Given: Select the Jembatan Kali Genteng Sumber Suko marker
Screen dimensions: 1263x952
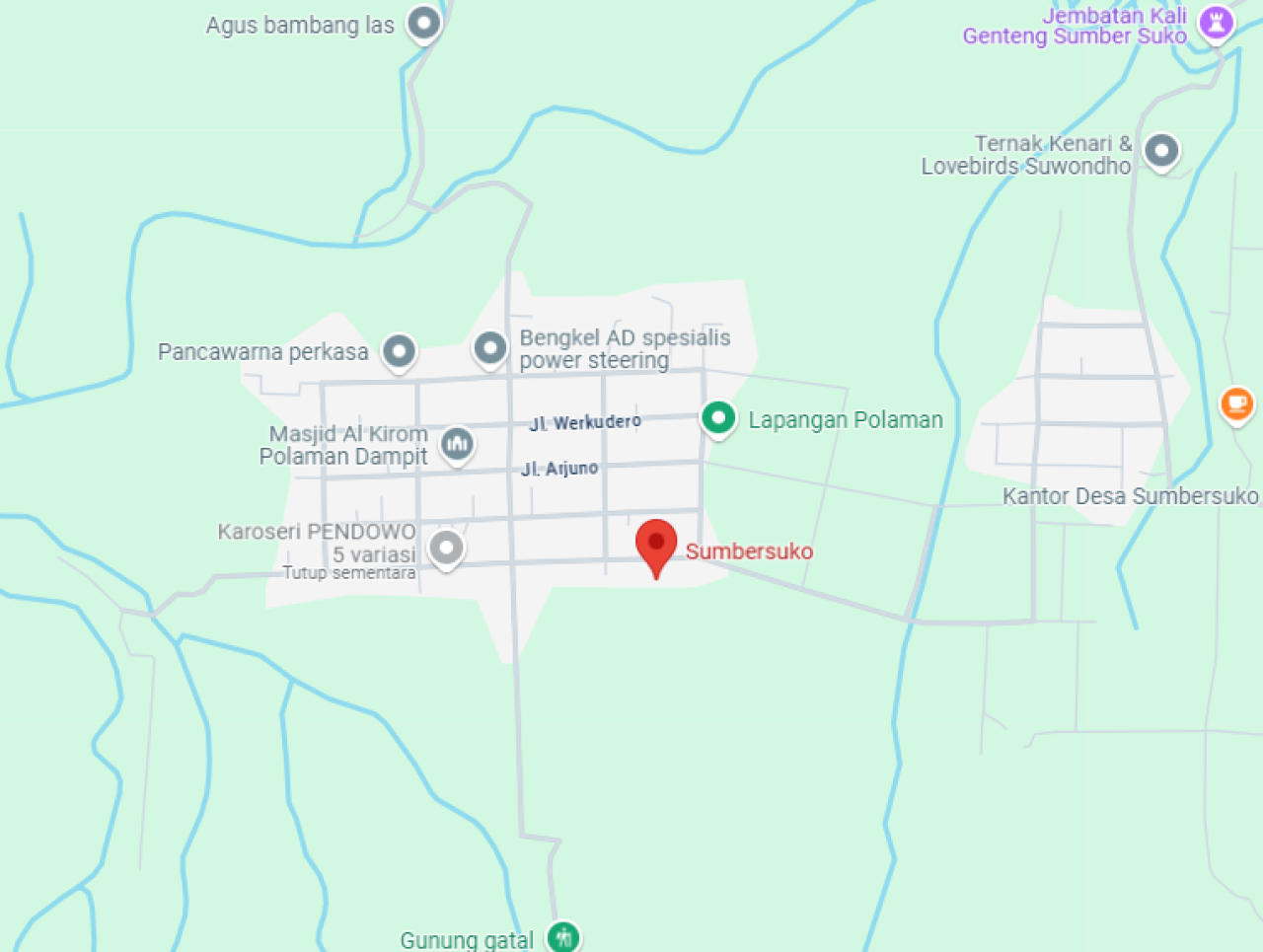Looking at the screenshot, I should pyautogui.click(x=1216, y=22).
